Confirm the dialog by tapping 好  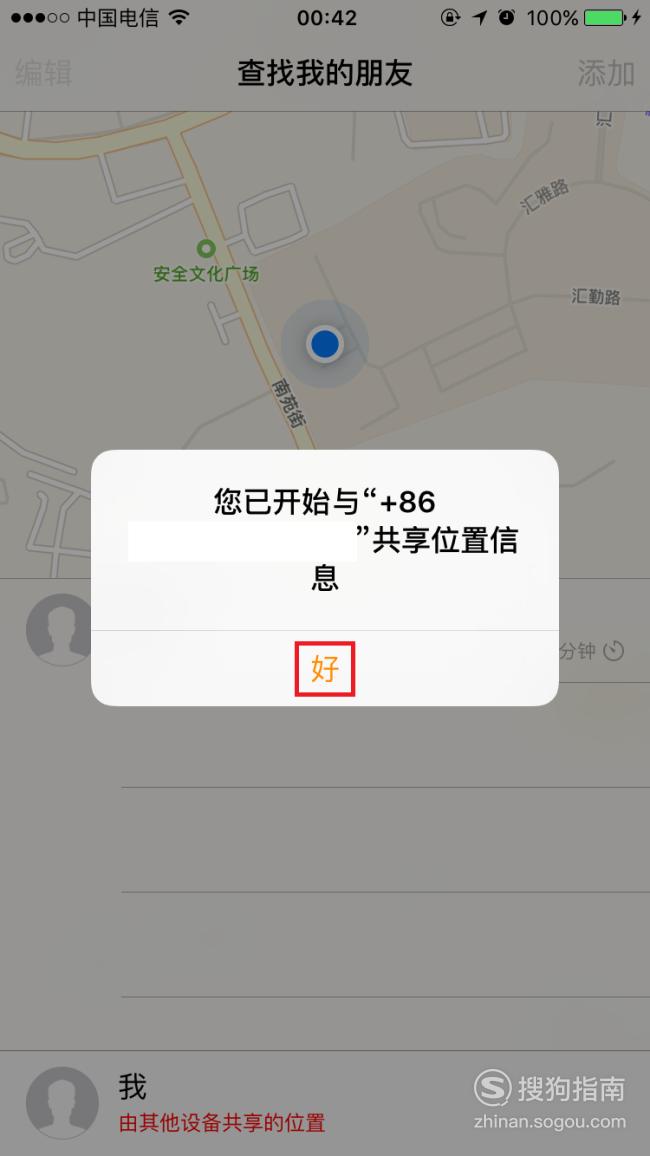pos(324,669)
